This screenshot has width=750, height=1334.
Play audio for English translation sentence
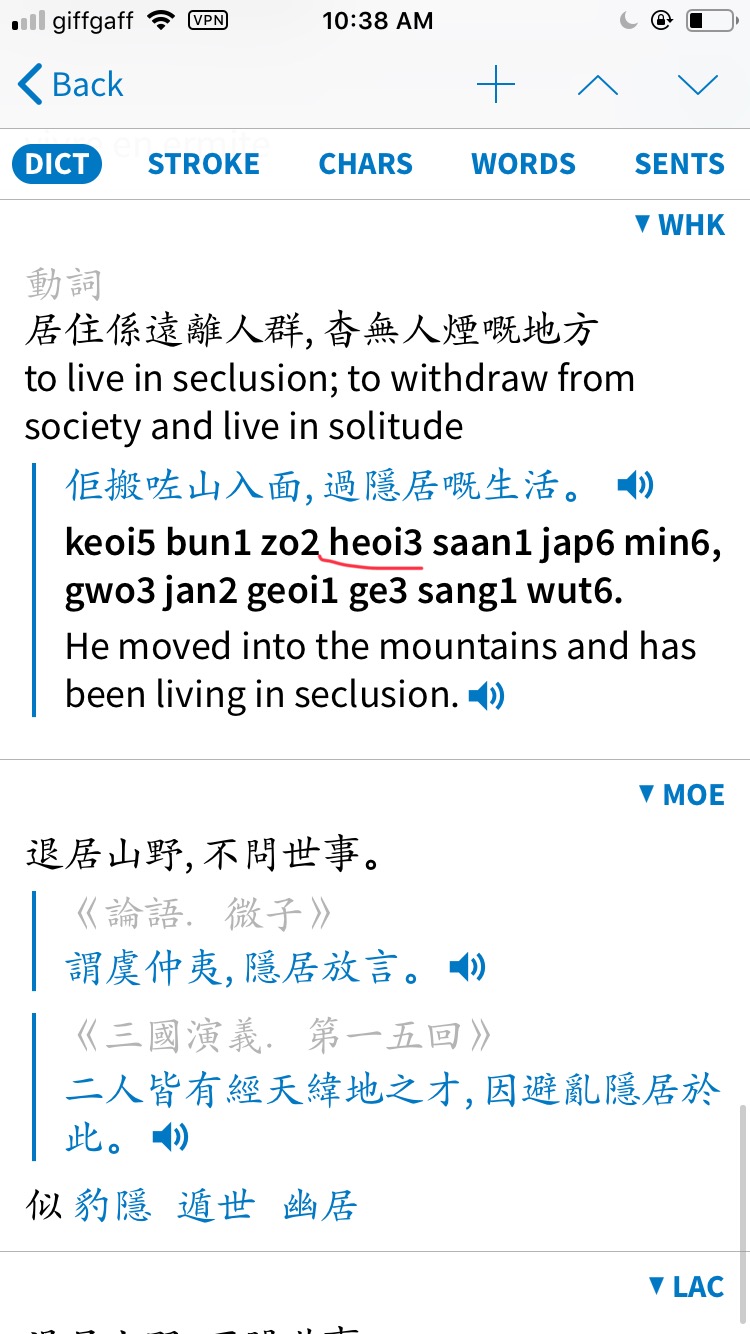click(x=486, y=695)
